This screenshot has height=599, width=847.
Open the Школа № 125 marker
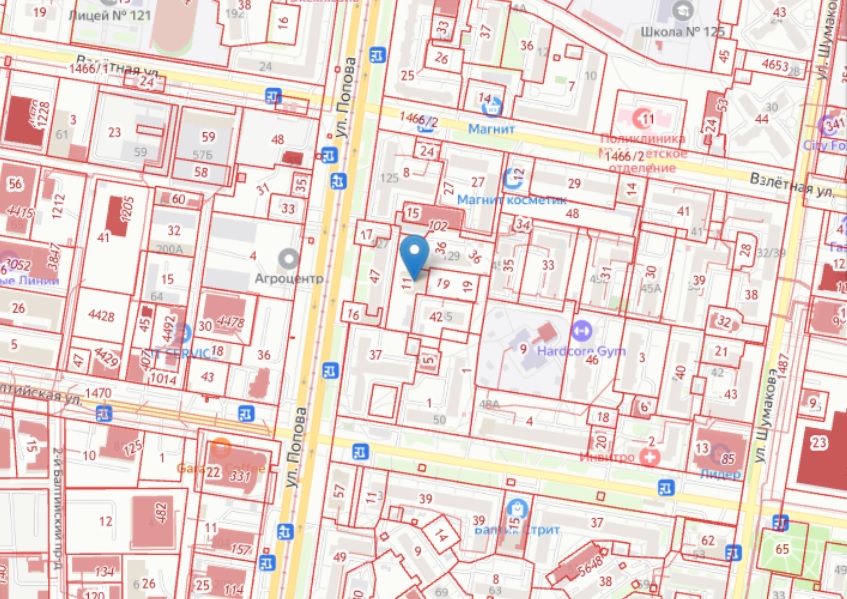click(x=683, y=11)
